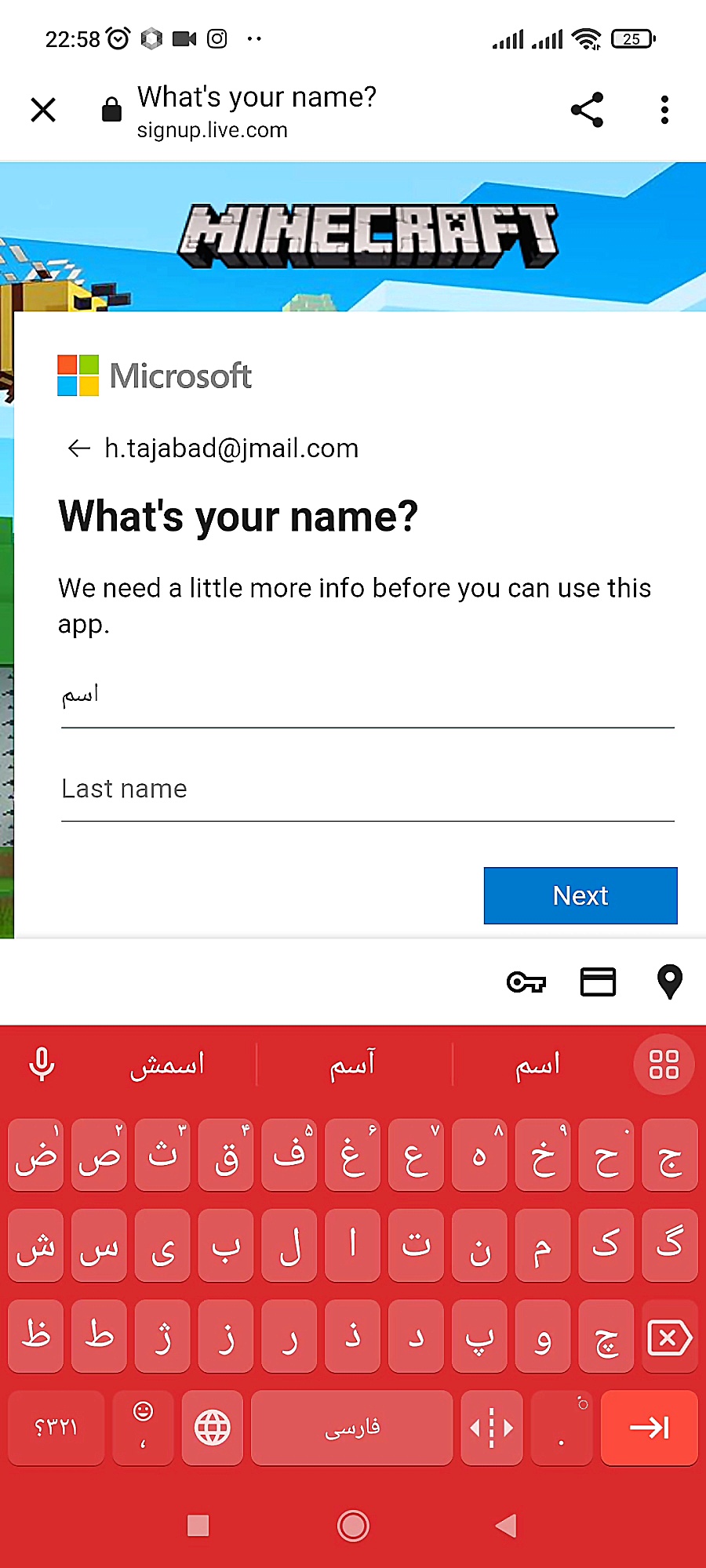Go to home via navigation bar

point(353,1526)
